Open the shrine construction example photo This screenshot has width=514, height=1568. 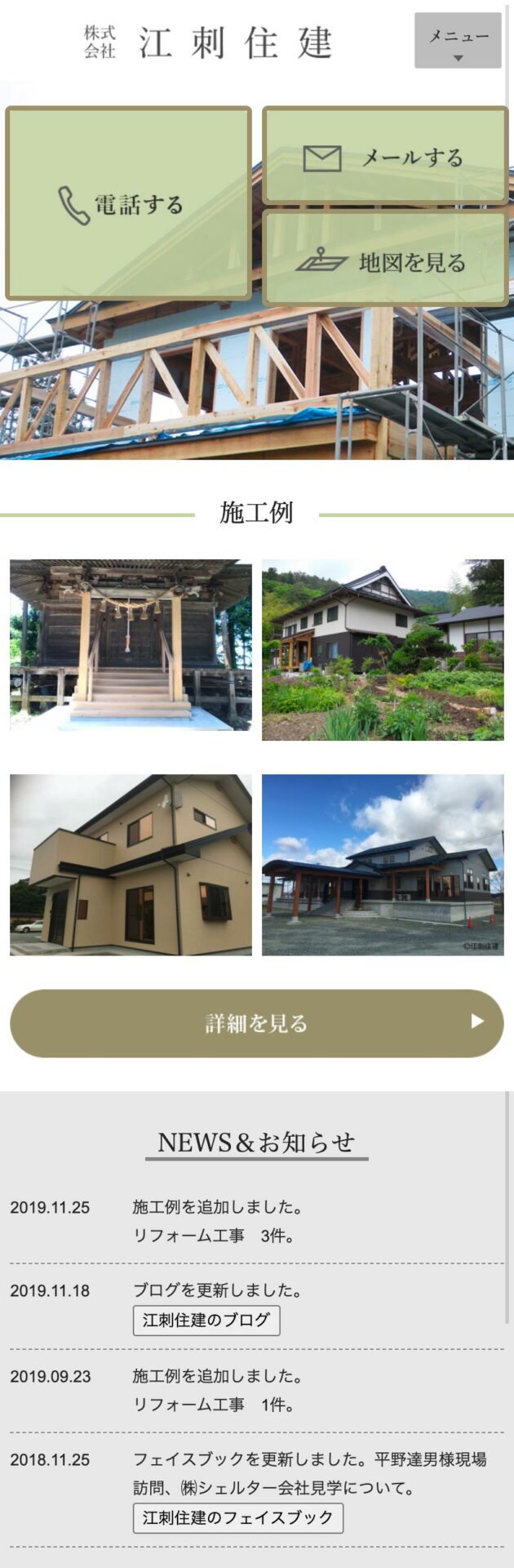click(x=131, y=645)
